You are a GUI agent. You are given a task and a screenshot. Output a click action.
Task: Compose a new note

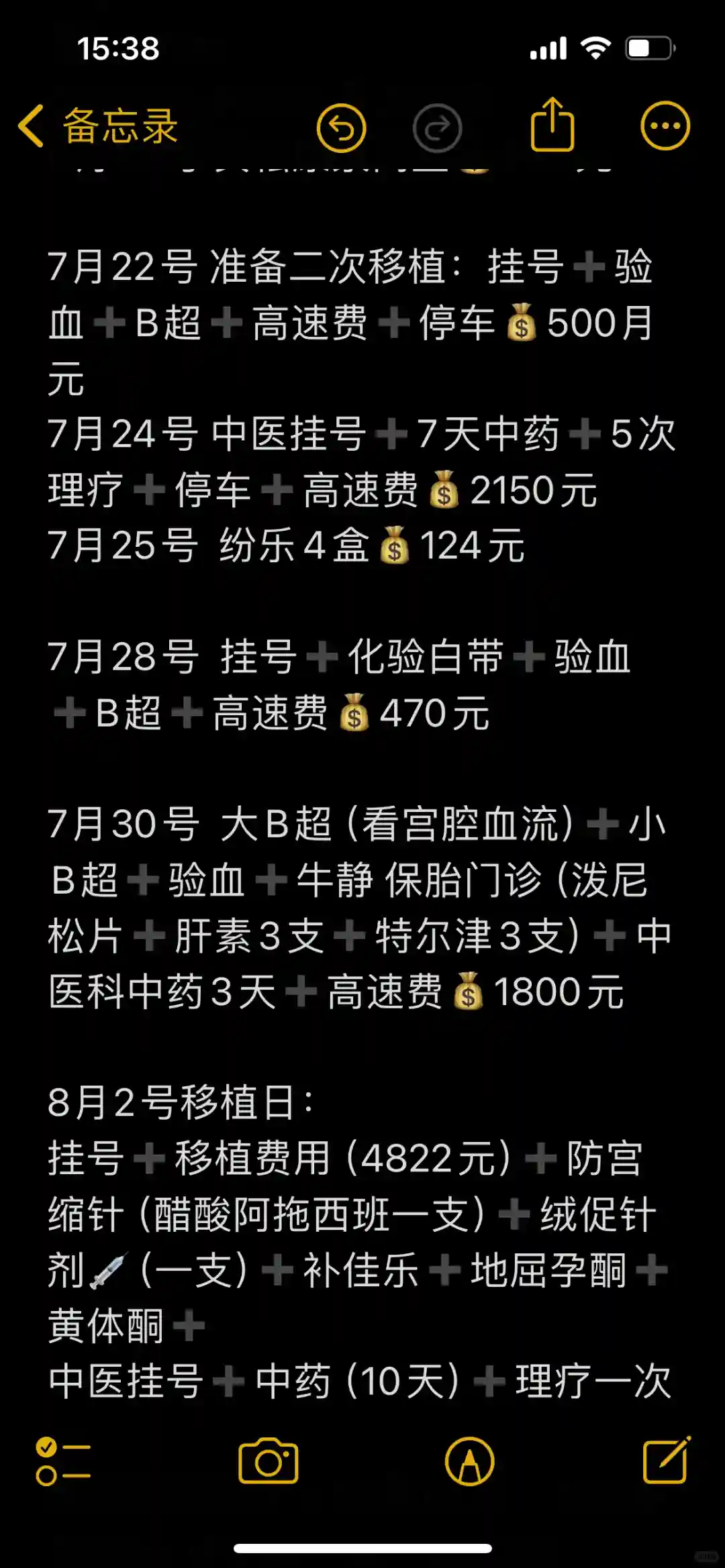pyautogui.click(x=666, y=1459)
